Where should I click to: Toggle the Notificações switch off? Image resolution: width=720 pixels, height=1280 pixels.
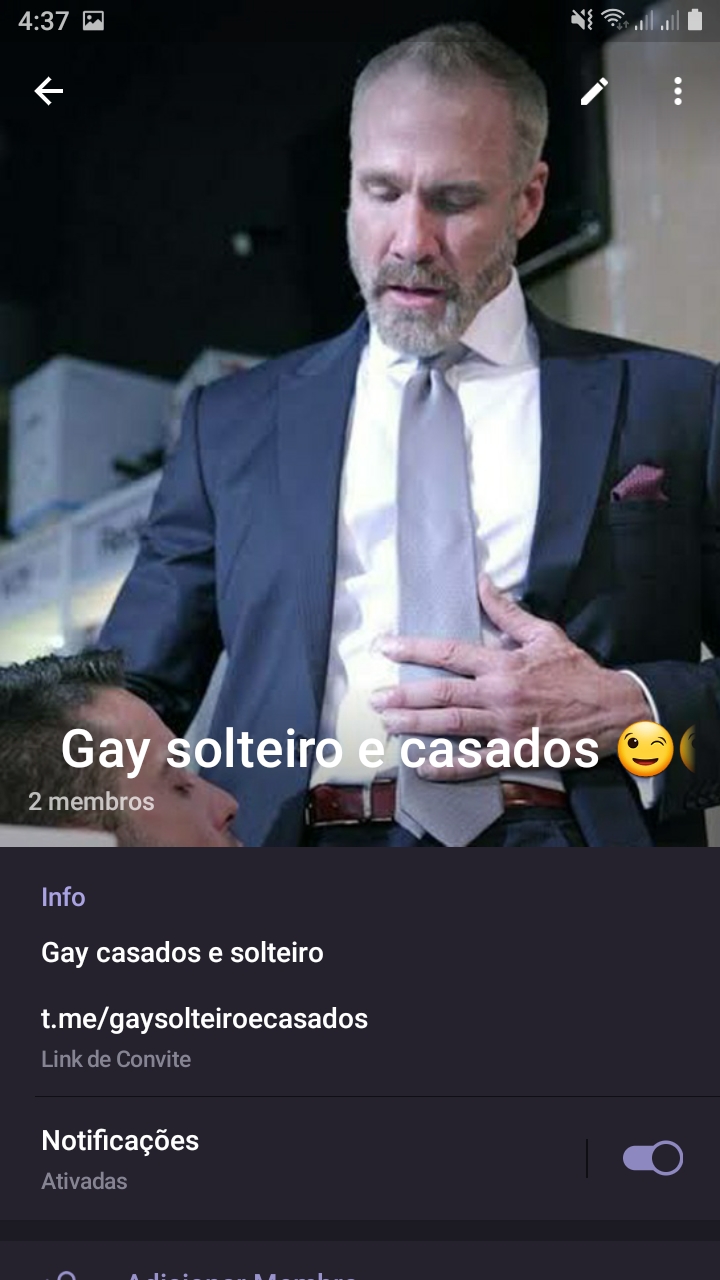[652, 1158]
